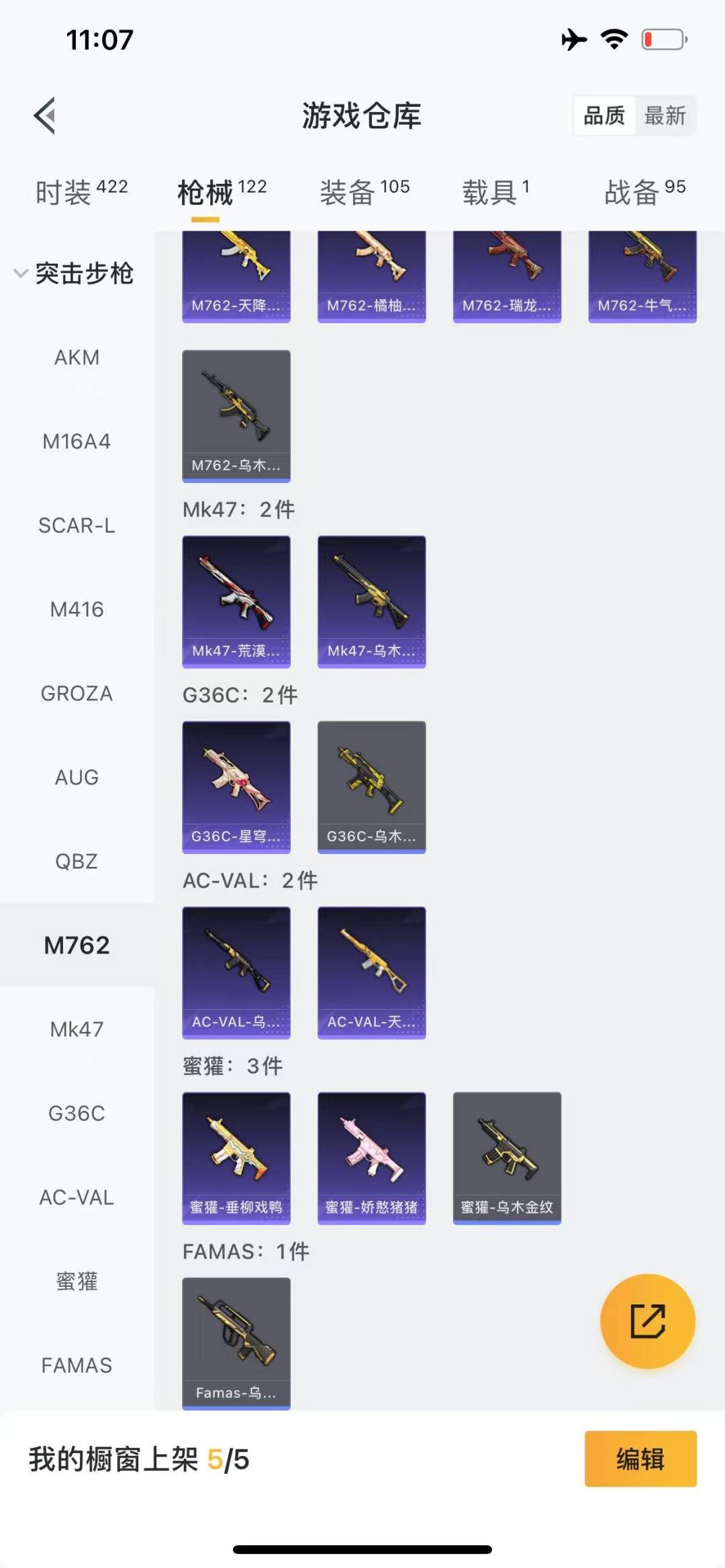The image size is (725, 1568).
Task: Select GROZA in the side list
Action: pos(77,693)
